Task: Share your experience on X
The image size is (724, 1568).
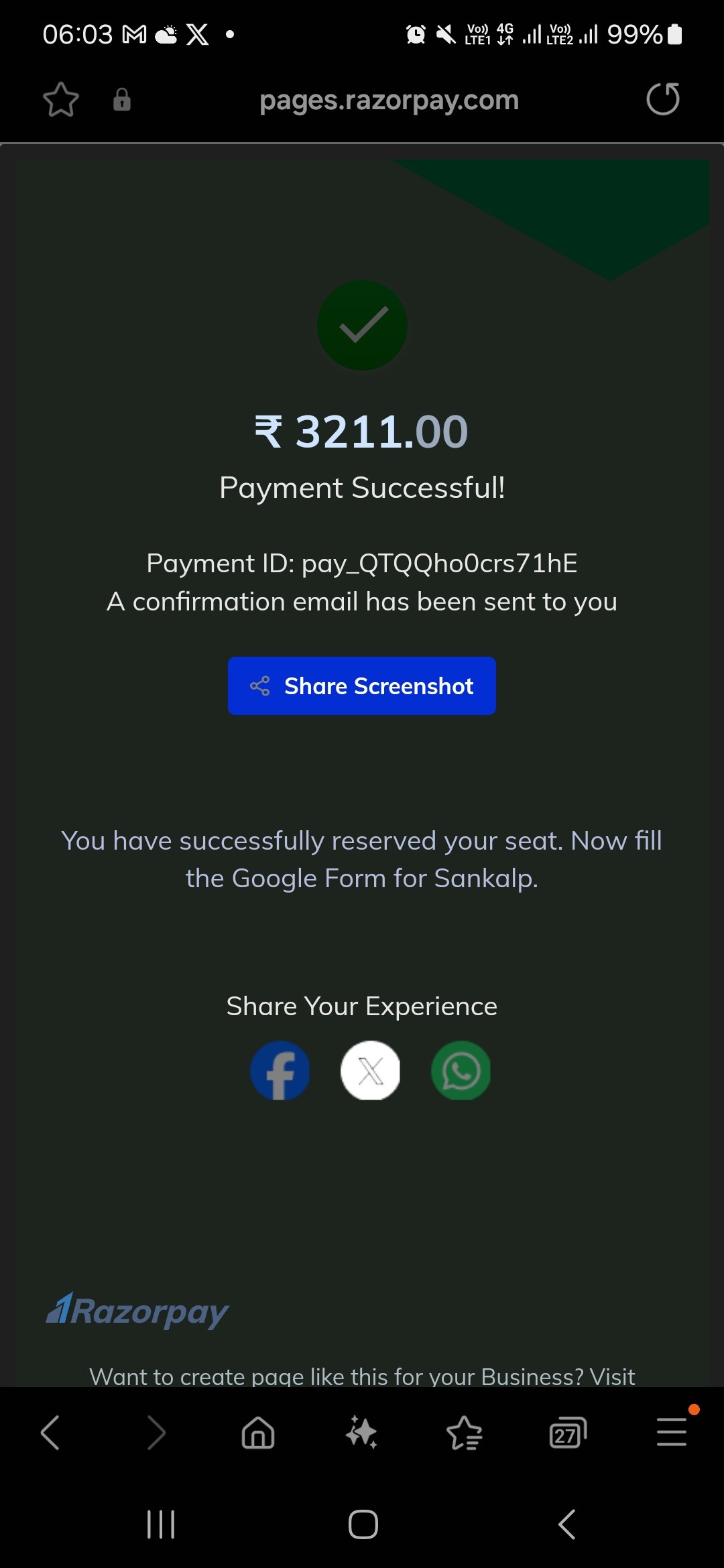Action: coord(371,1070)
